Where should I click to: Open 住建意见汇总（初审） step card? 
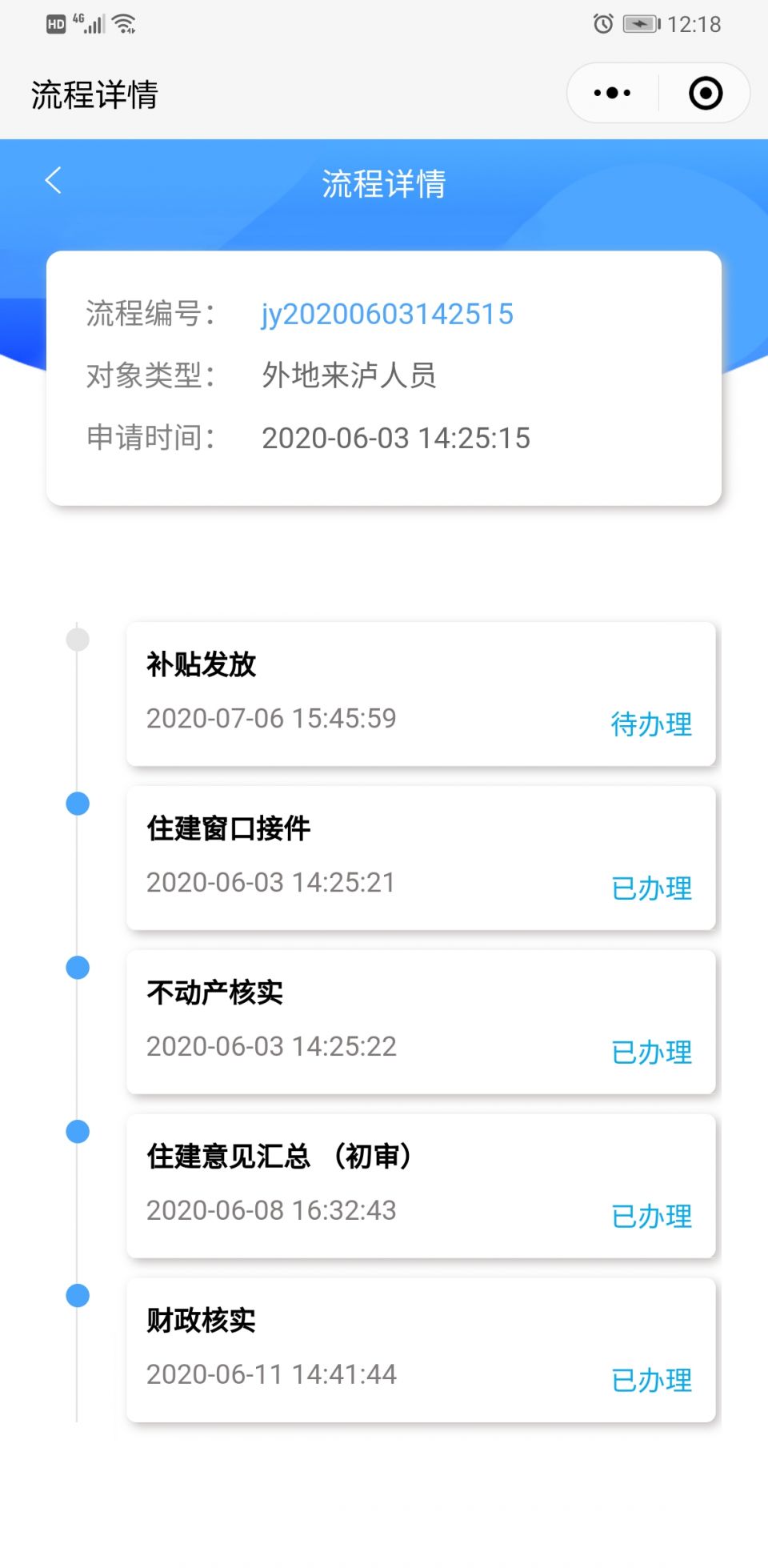pos(421,1186)
